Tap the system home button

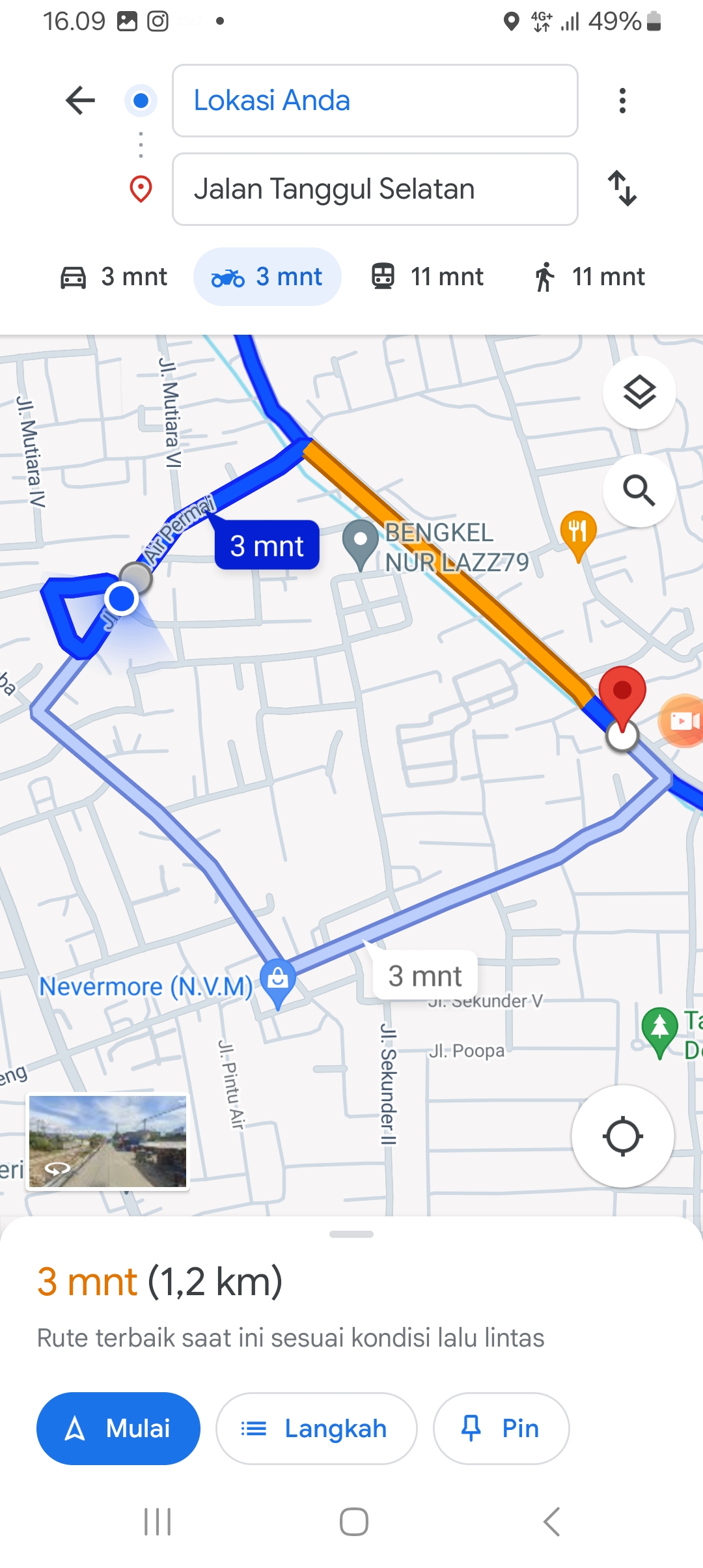coord(353,1522)
